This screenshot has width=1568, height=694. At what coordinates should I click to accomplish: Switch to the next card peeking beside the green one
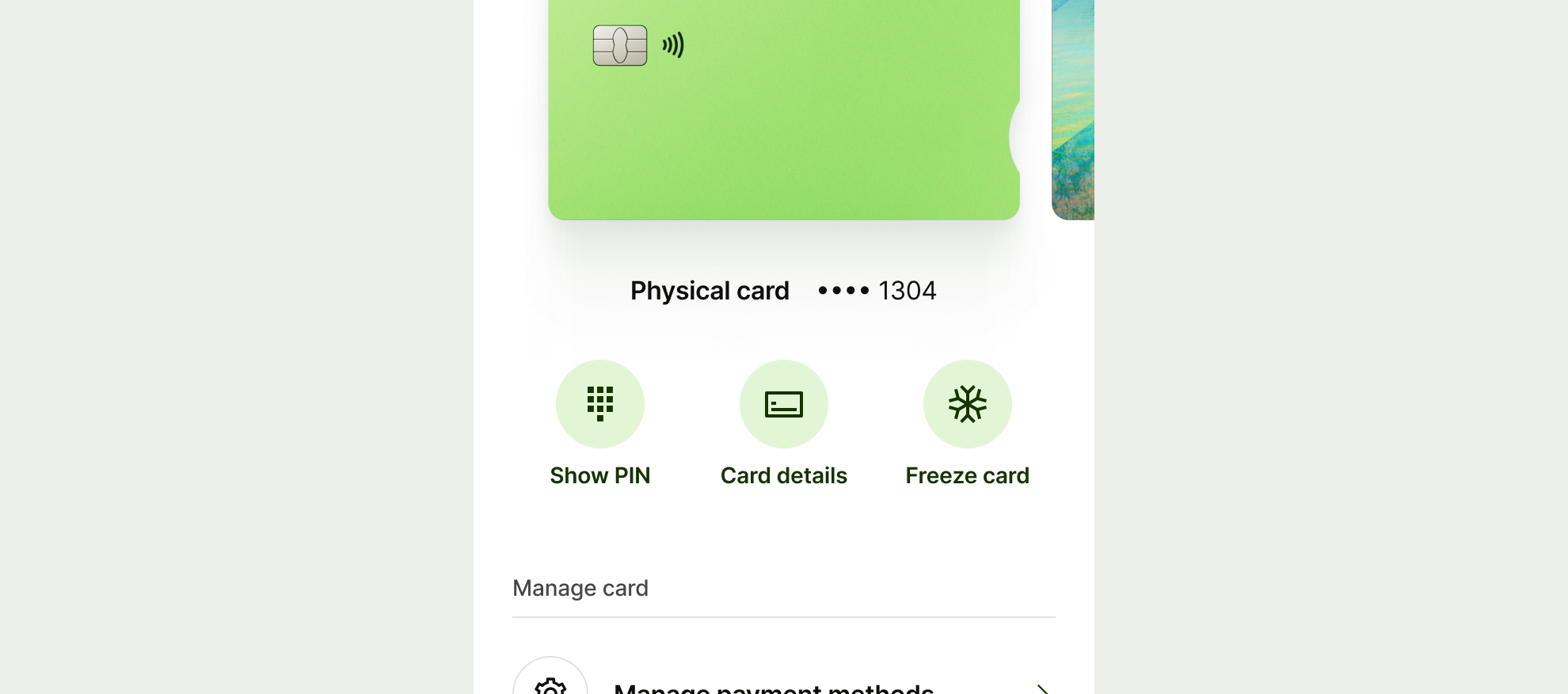[x=1072, y=111]
